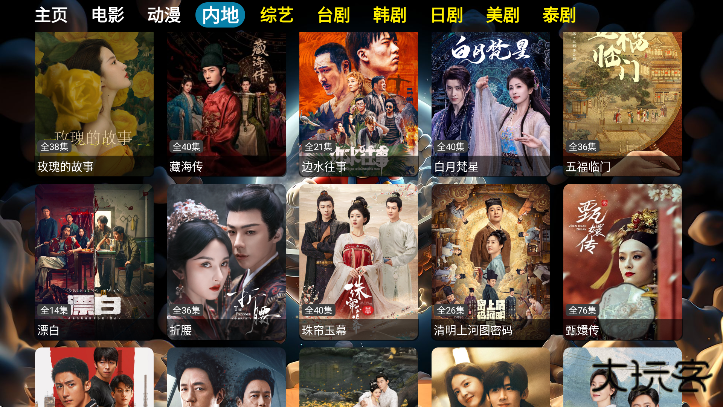This screenshot has width=723, height=407.
Task: Open the drama 玫瑰的故事
Action: (94, 100)
